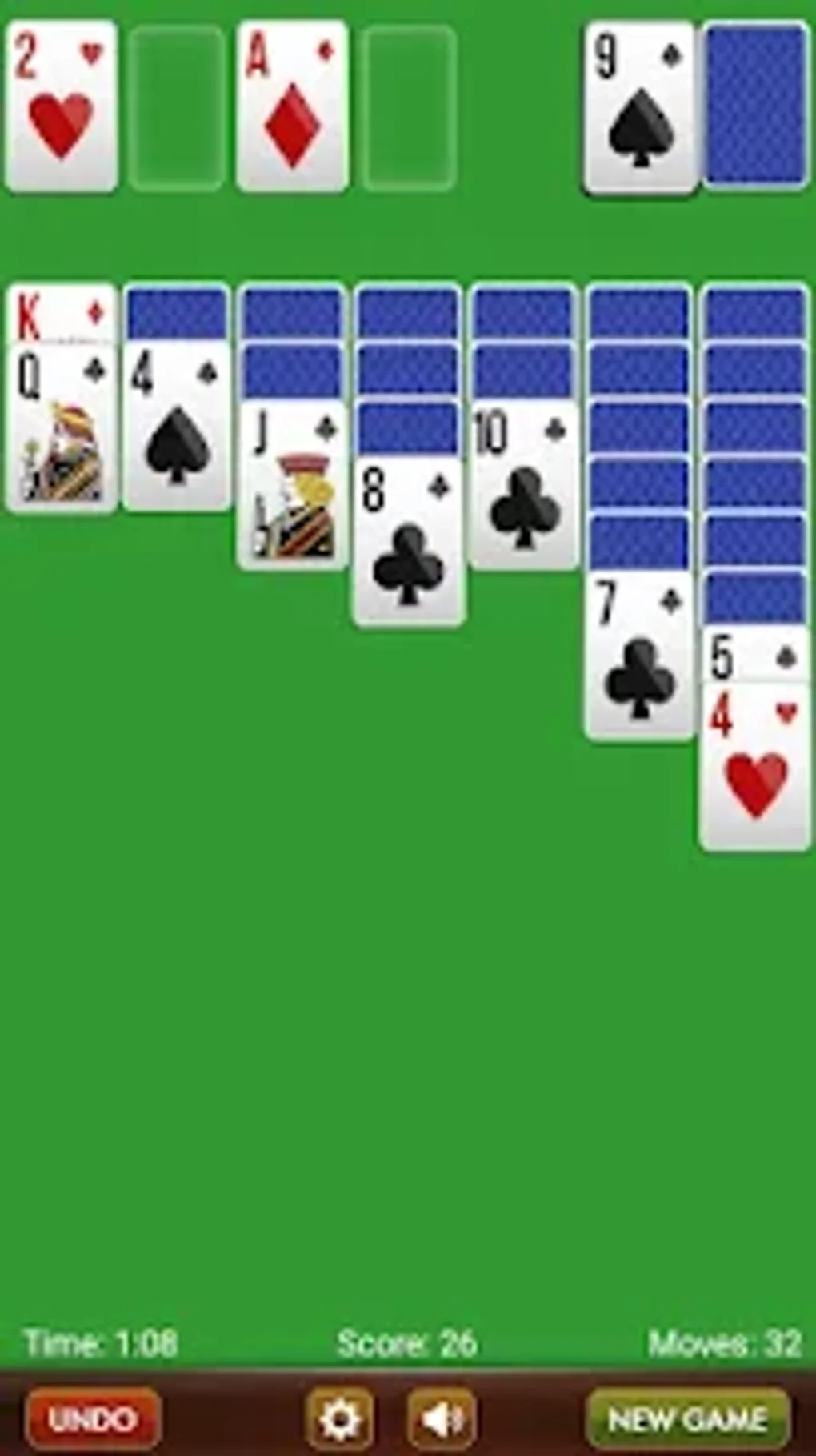
Task: Select the 4 of spades card
Action: [x=177, y=427]
